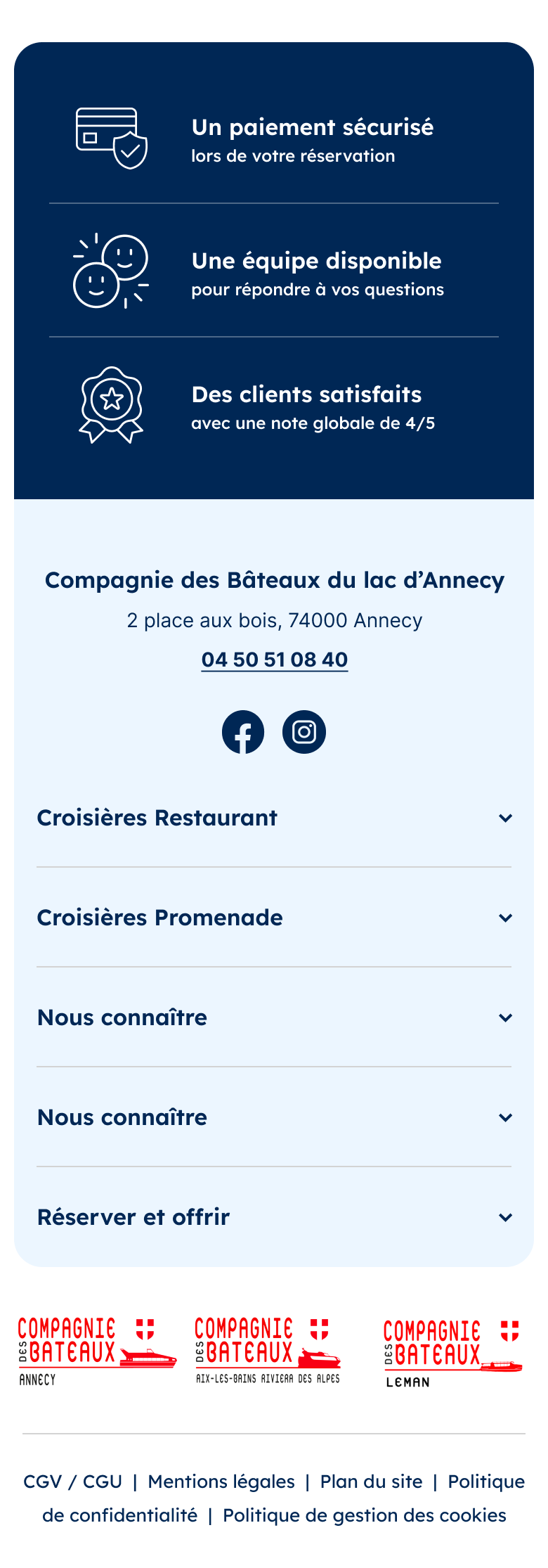The height and width of the screenshot is (1568, 548).
Task: Go to Plan du site
Action: (371, 1482)
